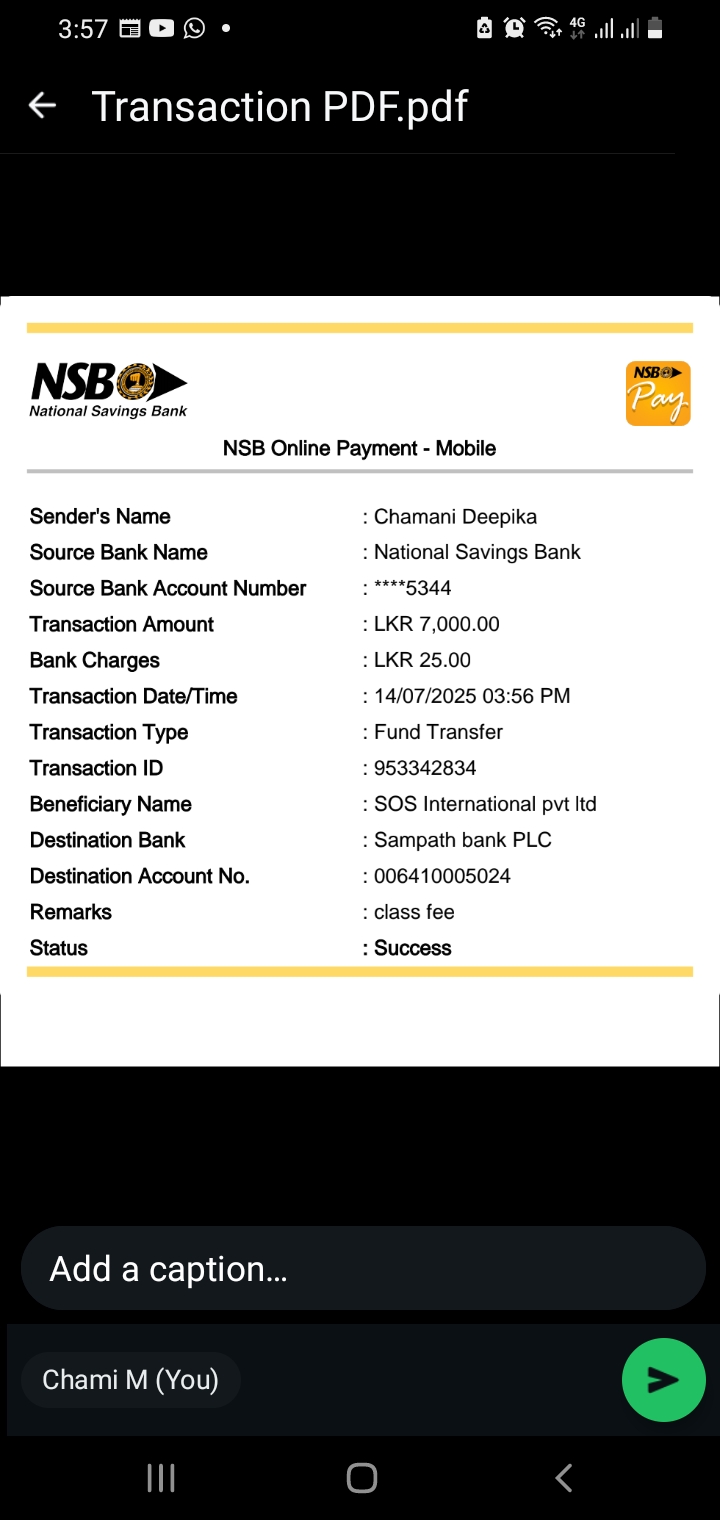
Task: Tap the system navigation back button
Action: 563,1478
